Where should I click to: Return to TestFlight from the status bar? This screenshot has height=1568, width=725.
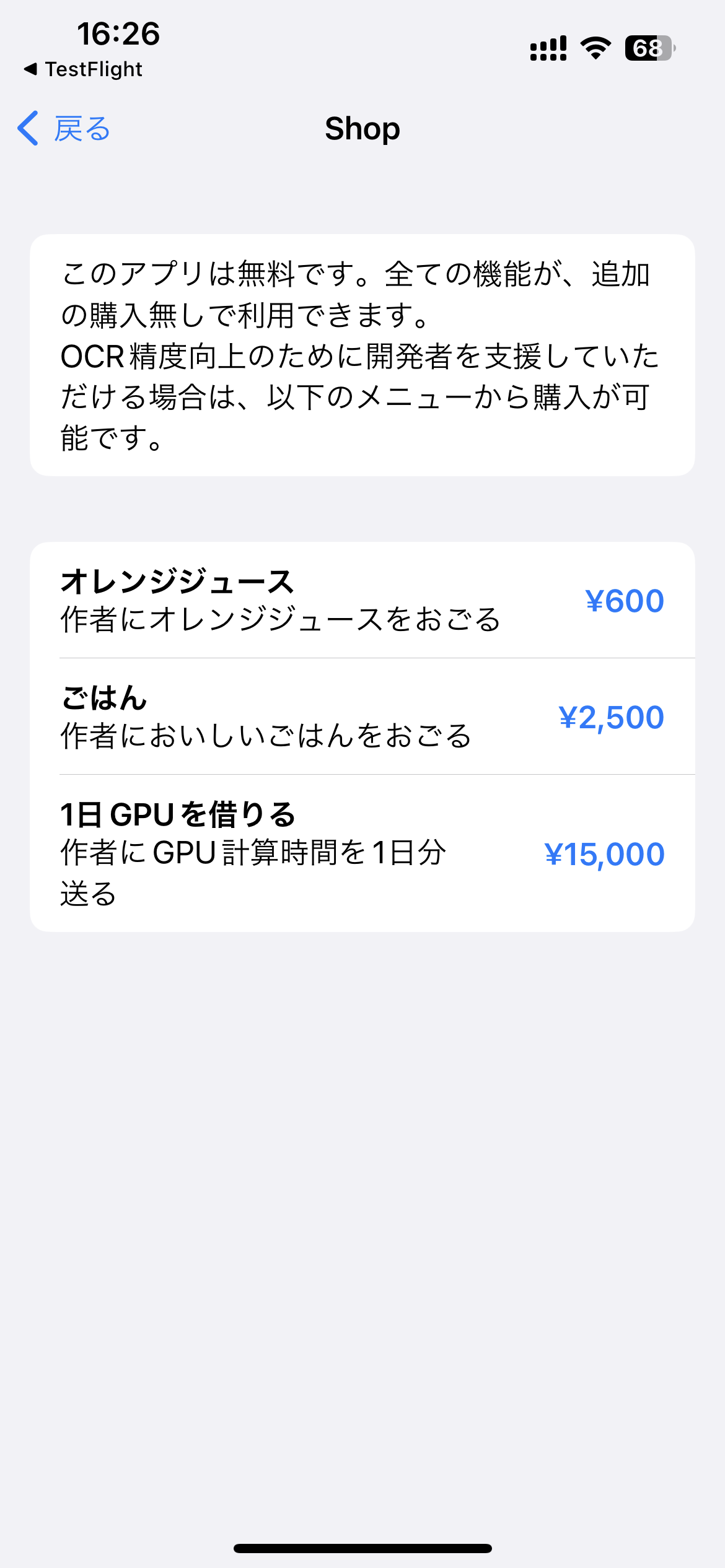click(x=84, y=69)
